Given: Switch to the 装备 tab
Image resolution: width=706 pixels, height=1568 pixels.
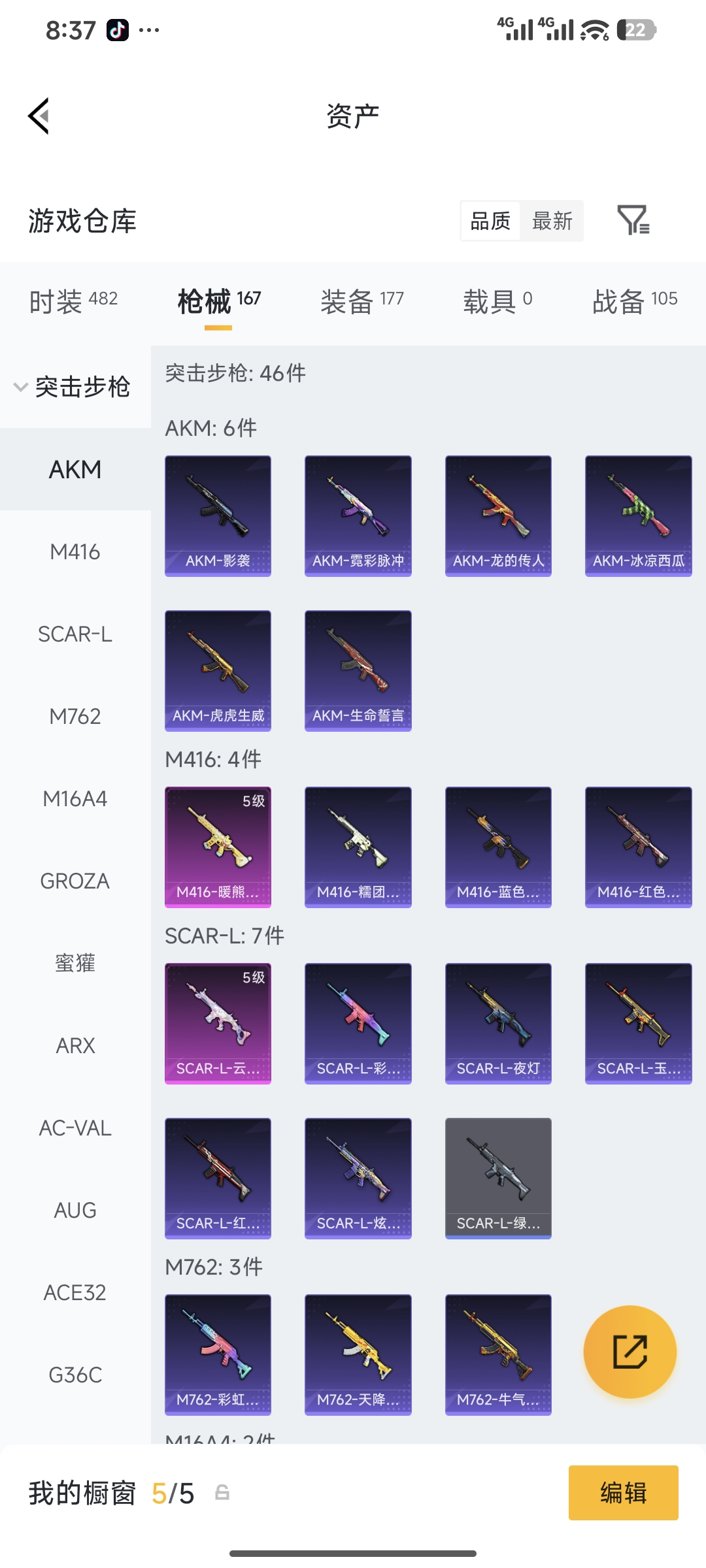Looking at the screenshot, I should (362, 302).
